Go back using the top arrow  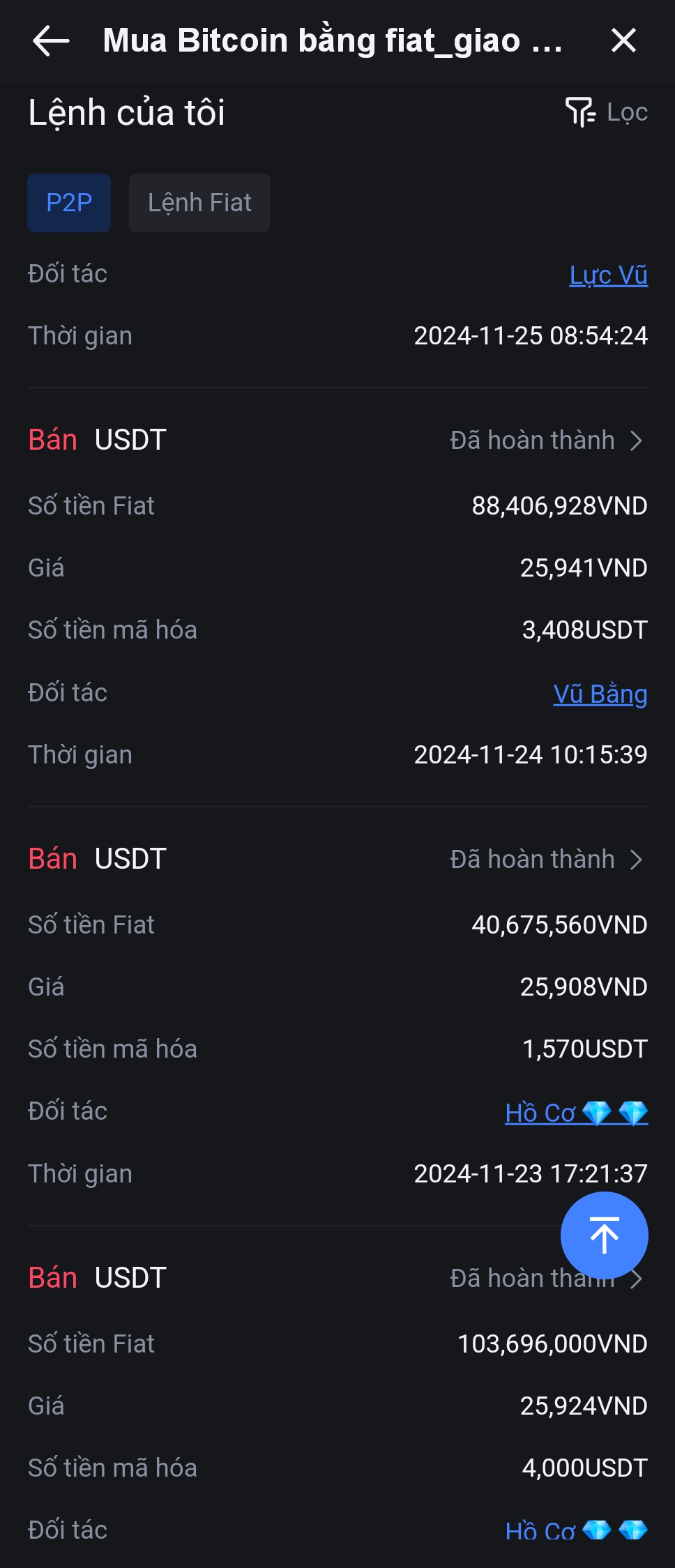[51, 41]
